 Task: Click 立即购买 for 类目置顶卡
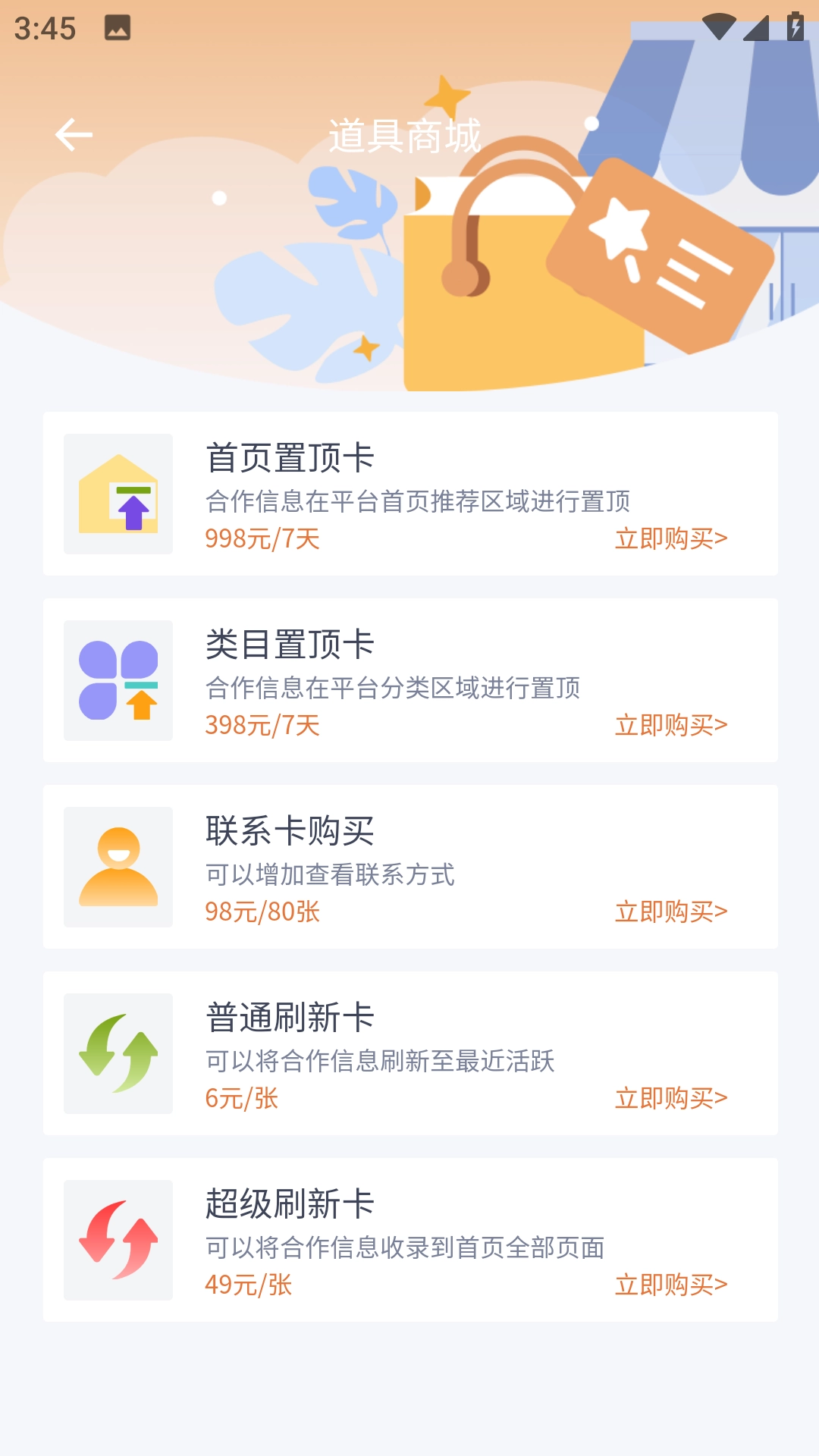point(664,726)
